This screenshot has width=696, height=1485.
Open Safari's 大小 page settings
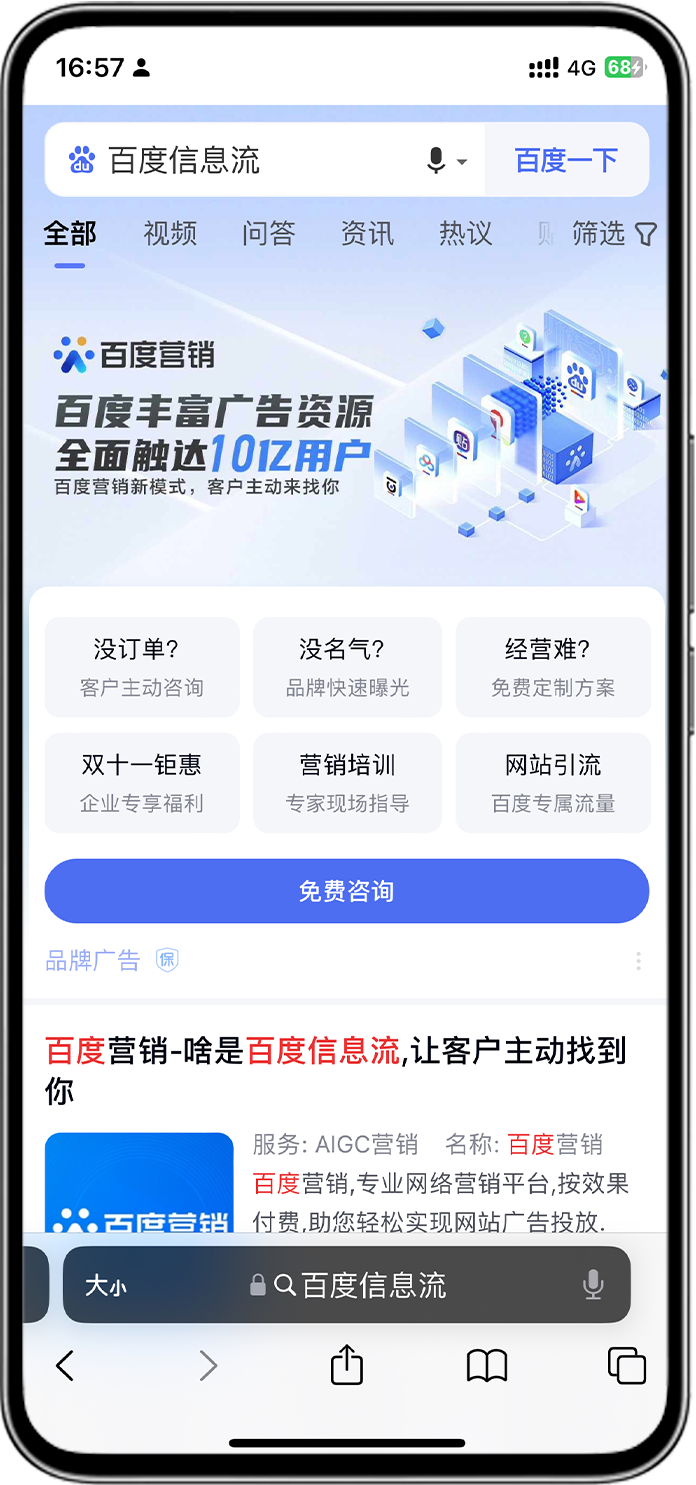(x=105, y=1285)
